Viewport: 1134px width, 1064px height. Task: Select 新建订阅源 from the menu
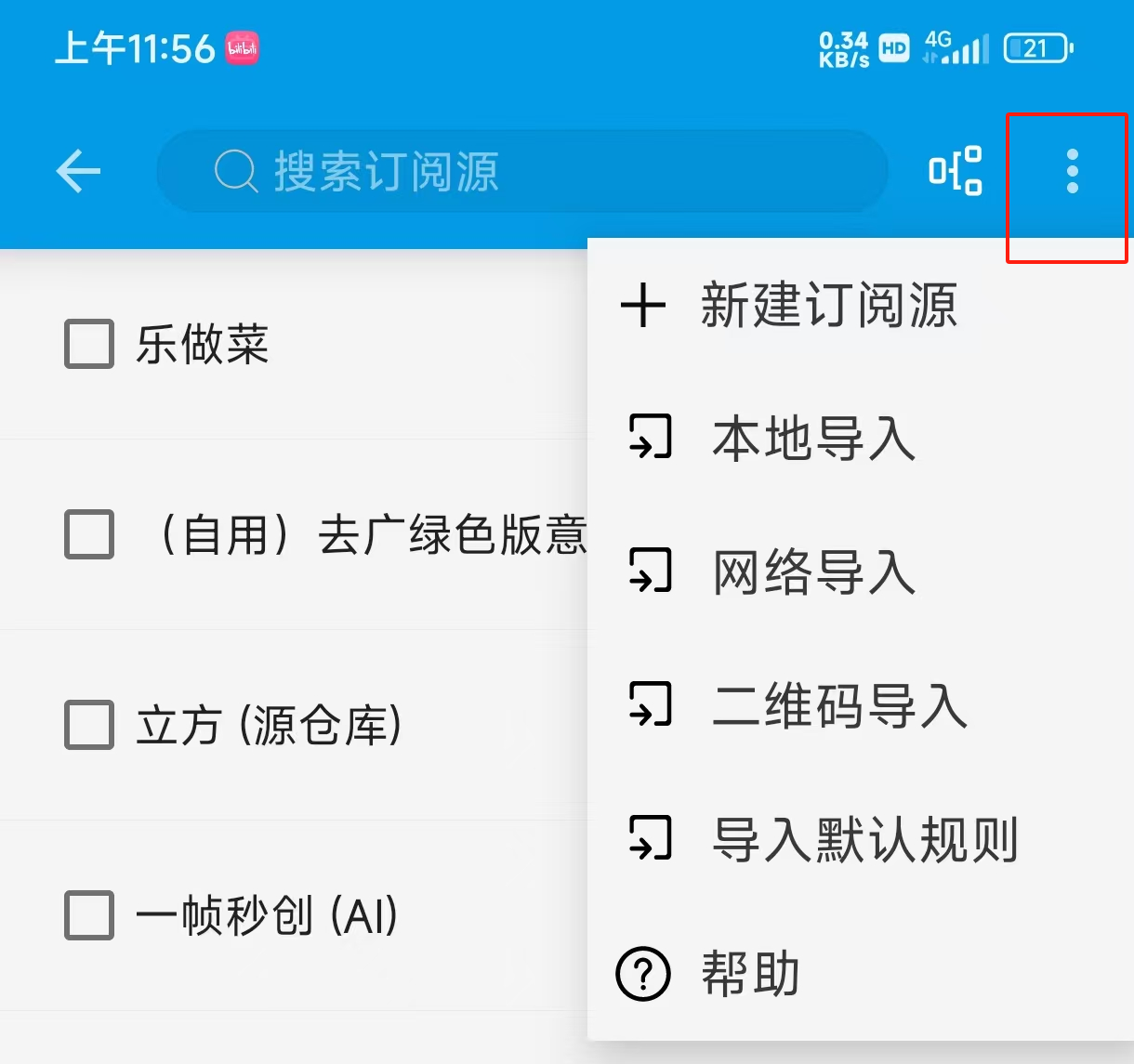827,305
